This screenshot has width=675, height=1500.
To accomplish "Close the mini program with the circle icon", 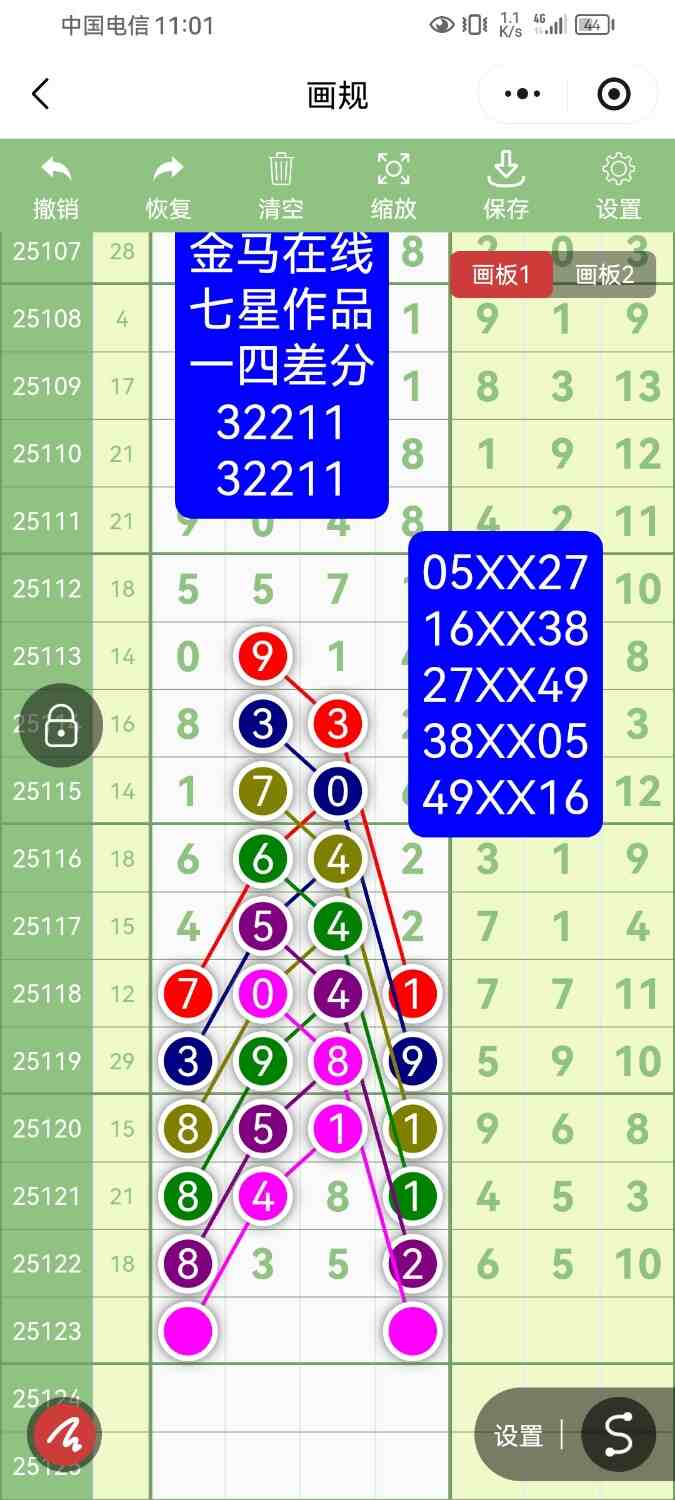I will pyautogui.click(x=613, y=95).
